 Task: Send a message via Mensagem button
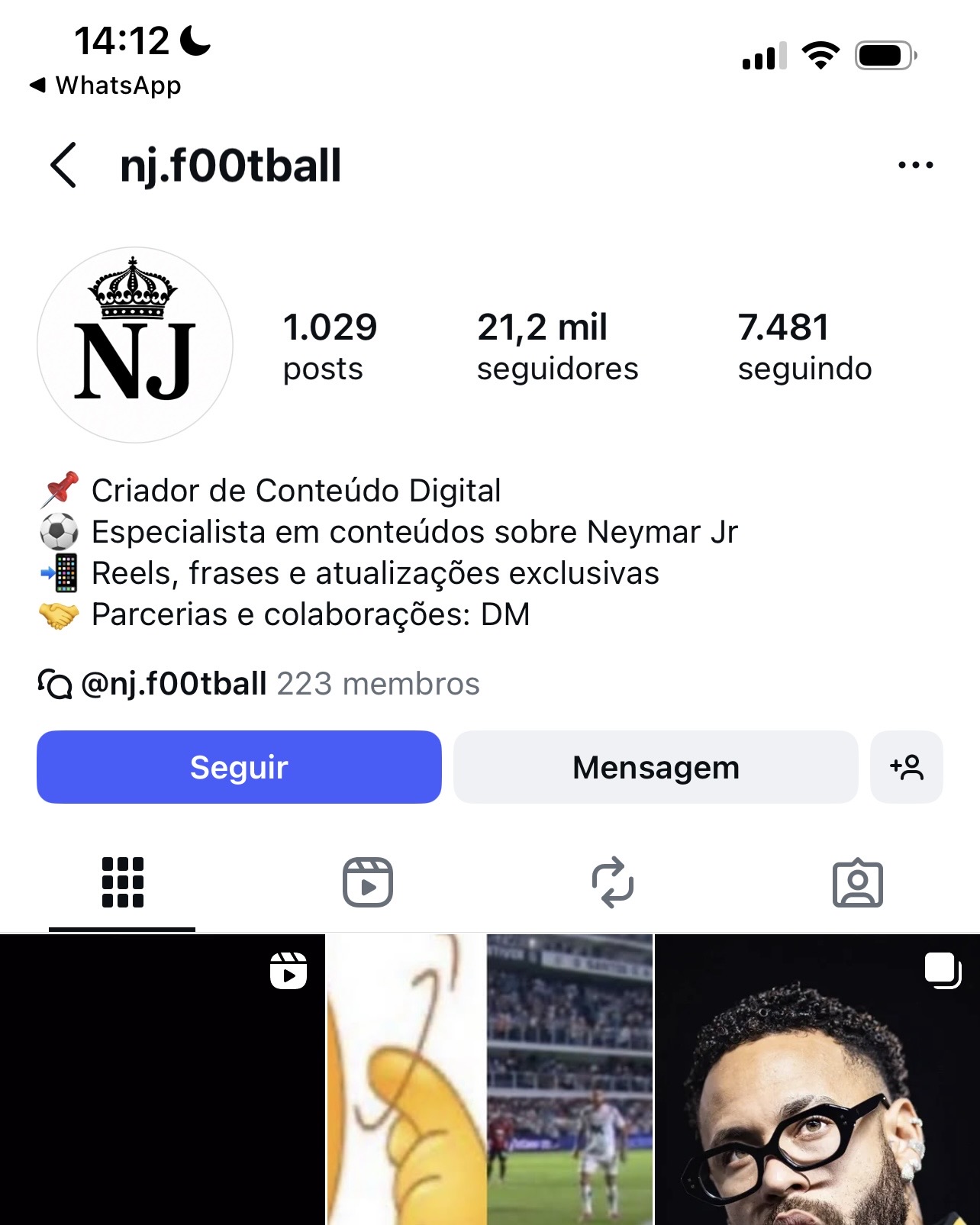[656, 767]
